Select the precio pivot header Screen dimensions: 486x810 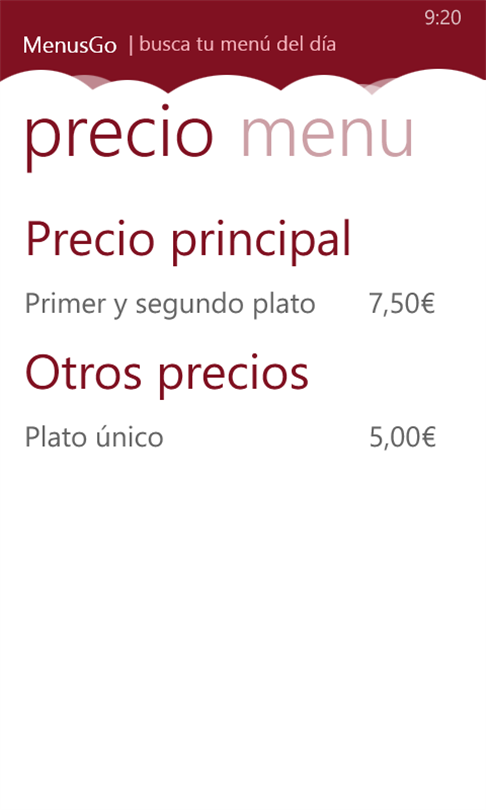[119, 138]
